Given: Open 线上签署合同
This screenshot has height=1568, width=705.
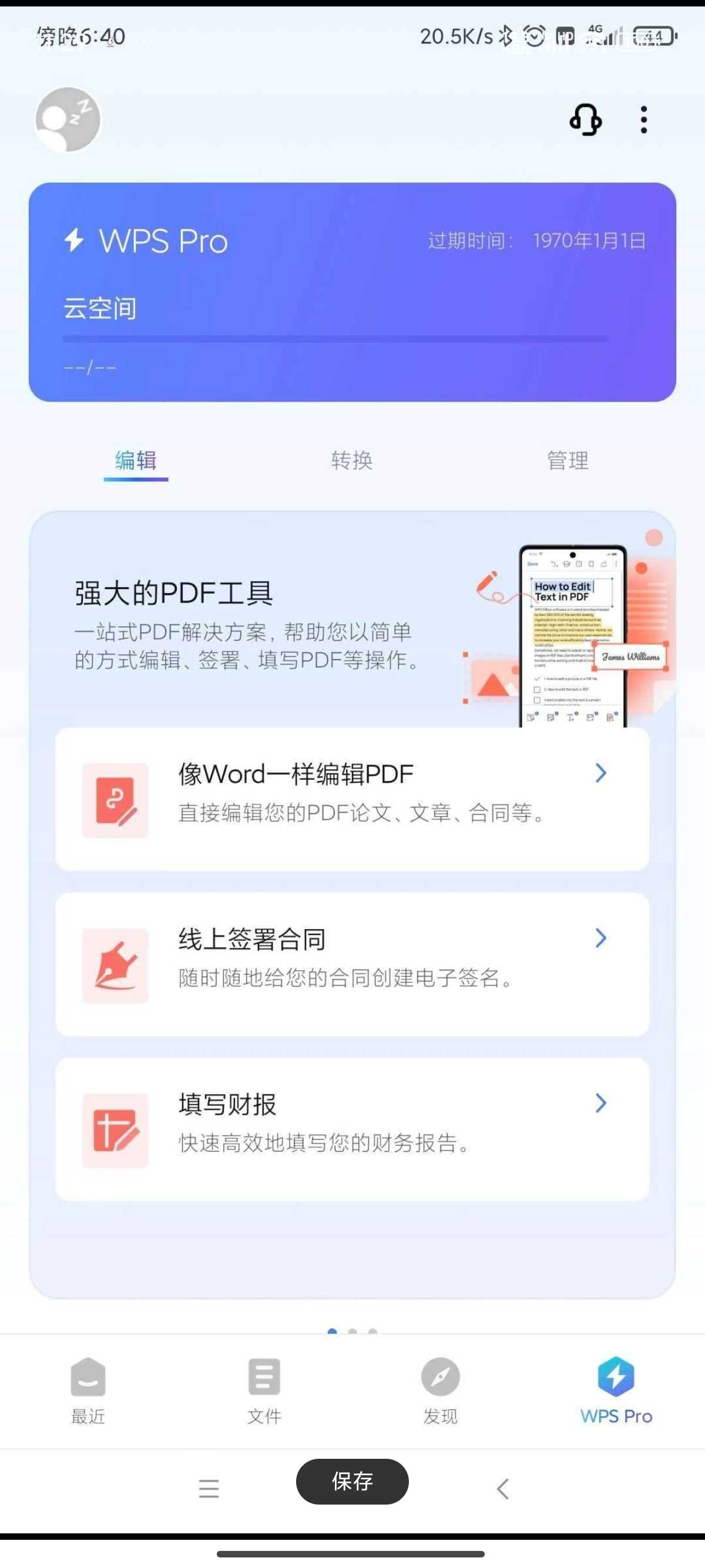Looking at the screenshot, I should [352, 964].
